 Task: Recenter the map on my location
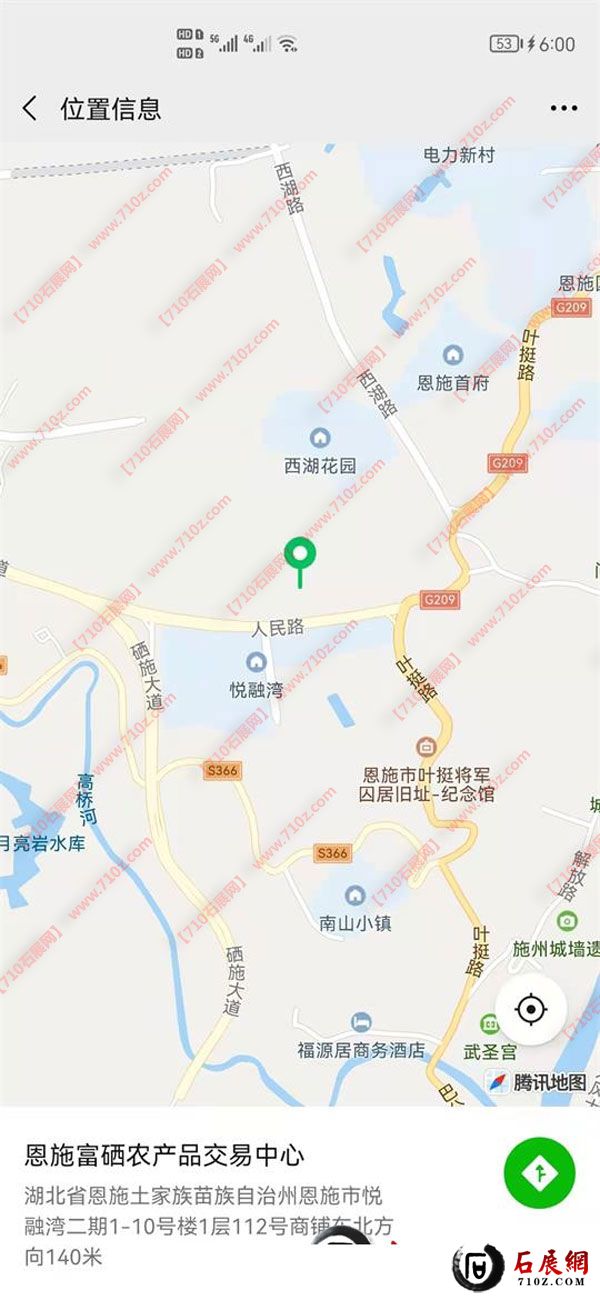pyautogui.click(x=531, y=1010)
